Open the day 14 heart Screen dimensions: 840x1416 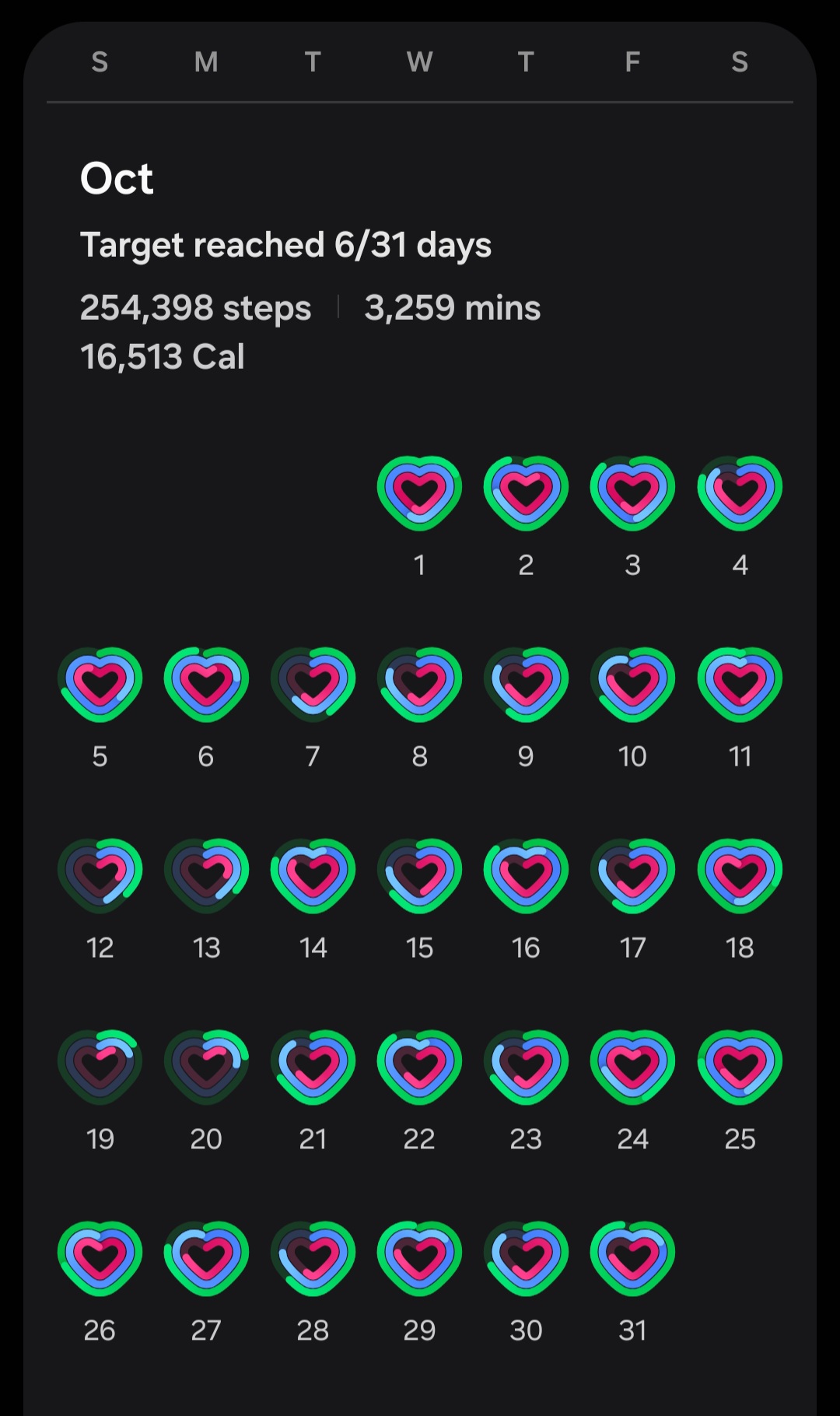[x=313, y=876]
